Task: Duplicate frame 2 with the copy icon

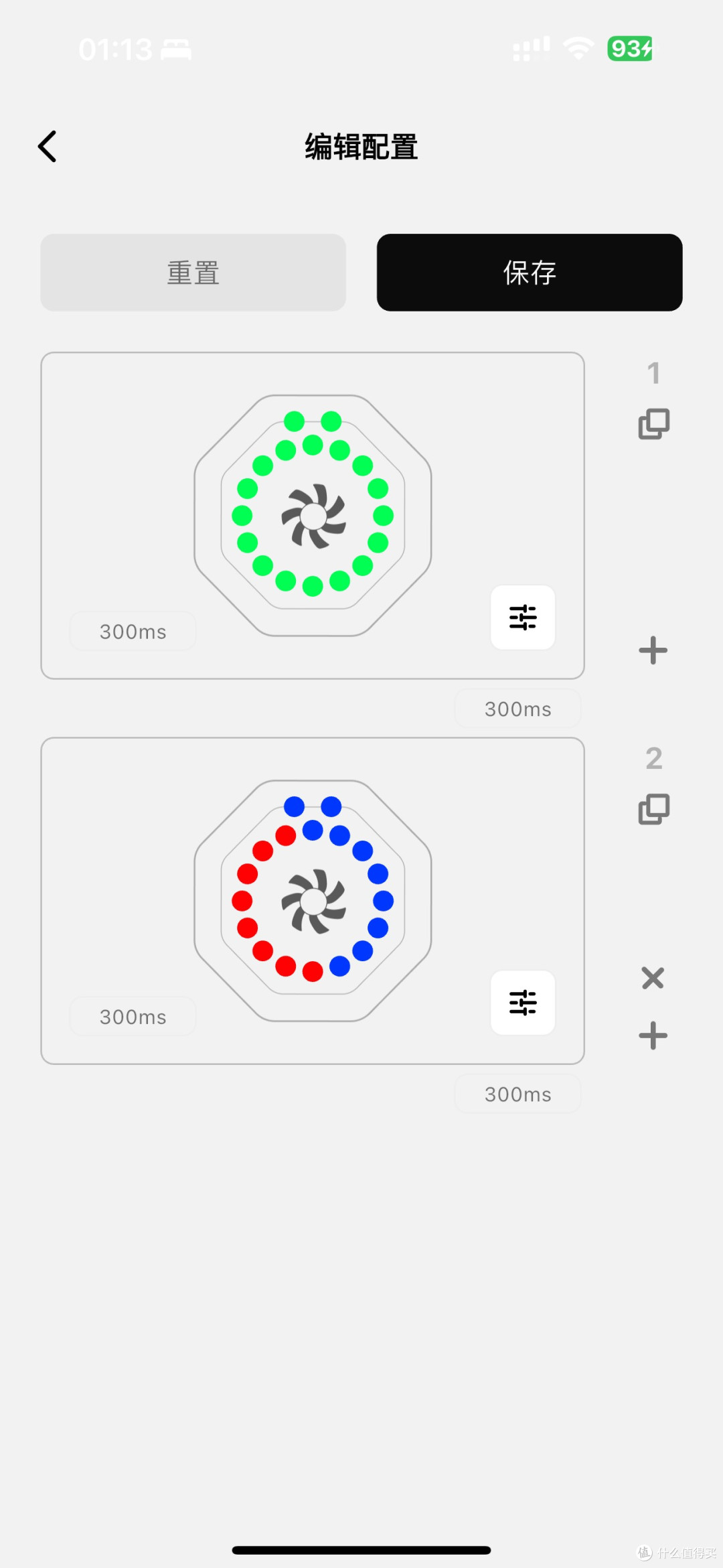Action: click(654, 809)
